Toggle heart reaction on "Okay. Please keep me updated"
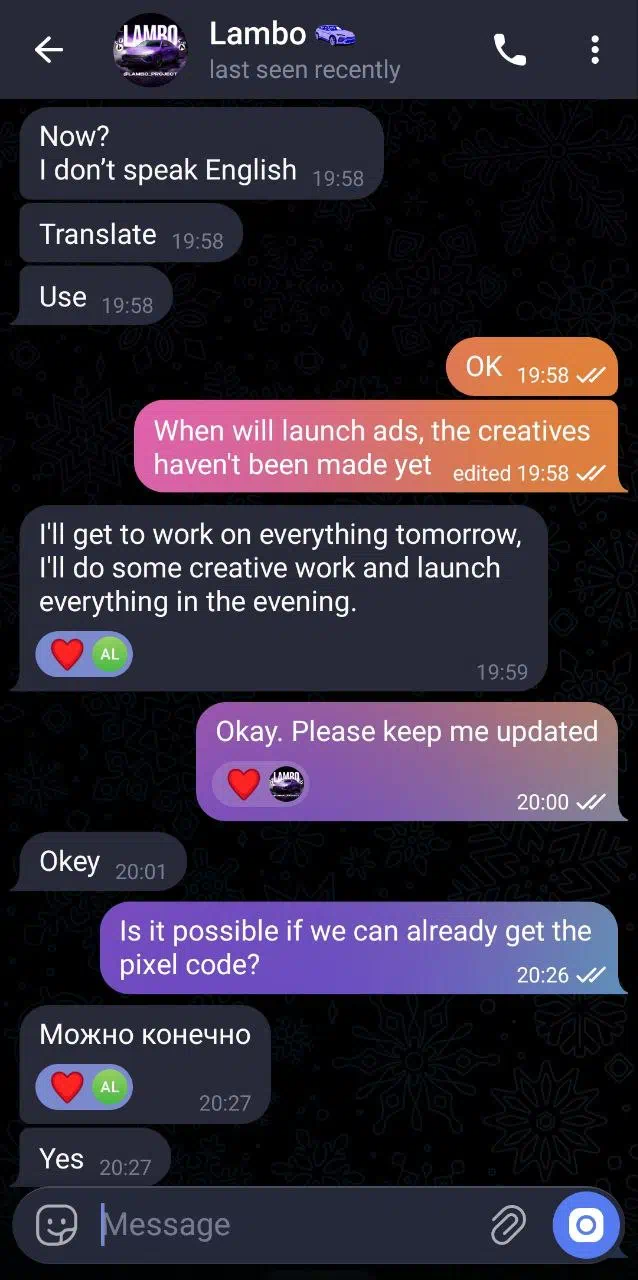This screenshot has height=1280, width=638. tap(260, 784)
